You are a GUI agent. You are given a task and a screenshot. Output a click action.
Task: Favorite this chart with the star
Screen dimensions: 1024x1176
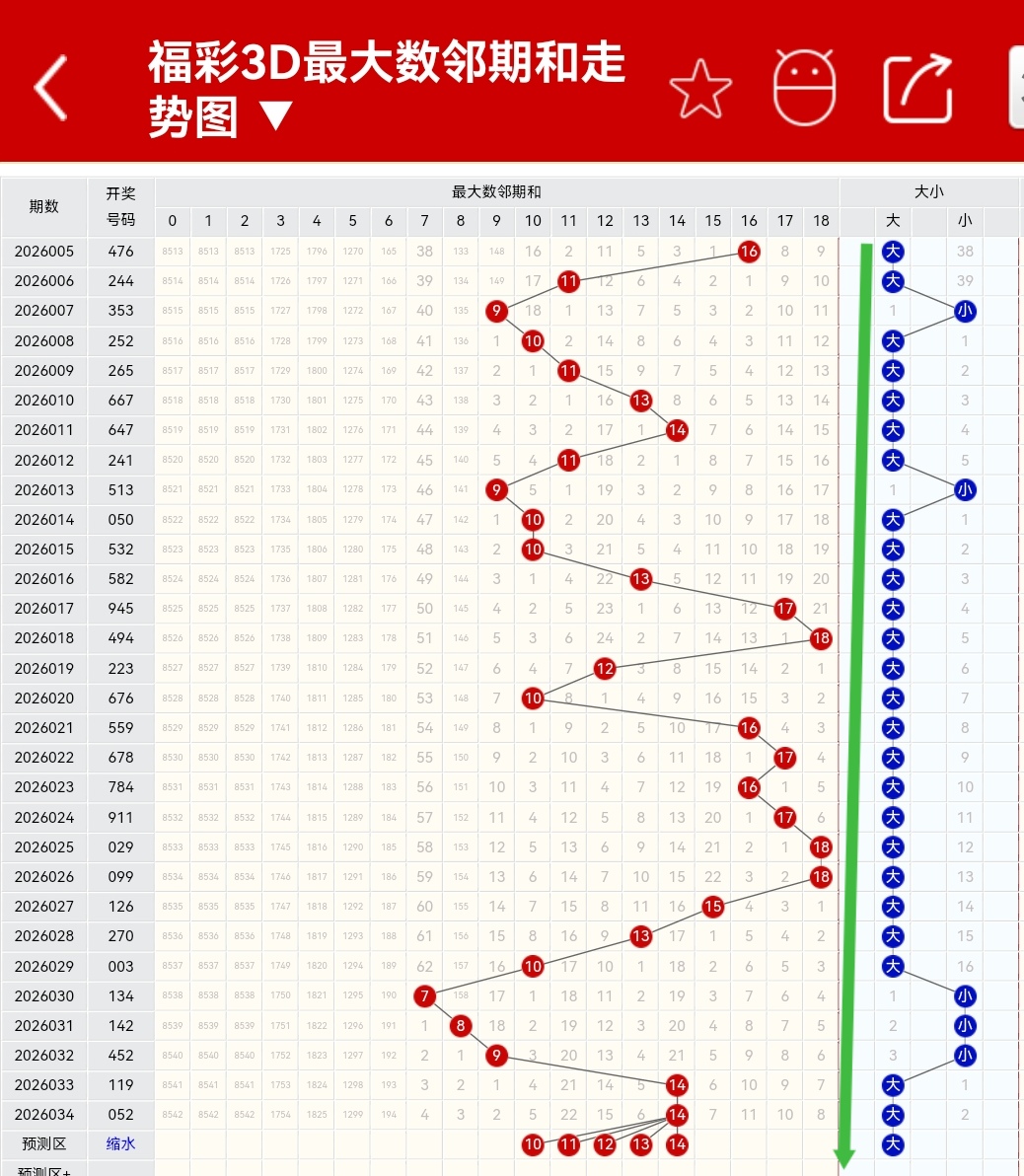tap(700, 89)
